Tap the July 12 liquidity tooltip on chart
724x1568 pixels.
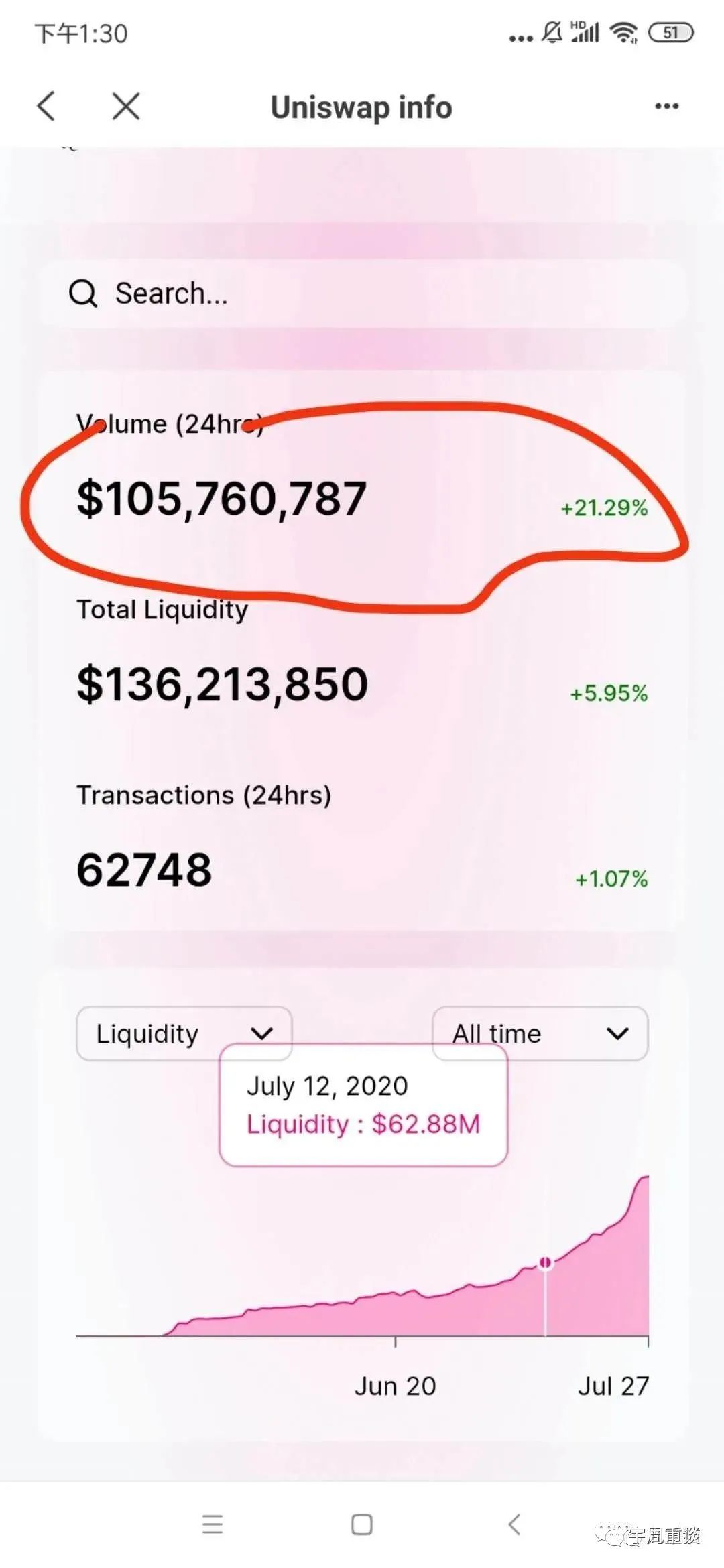[363, 1106]
